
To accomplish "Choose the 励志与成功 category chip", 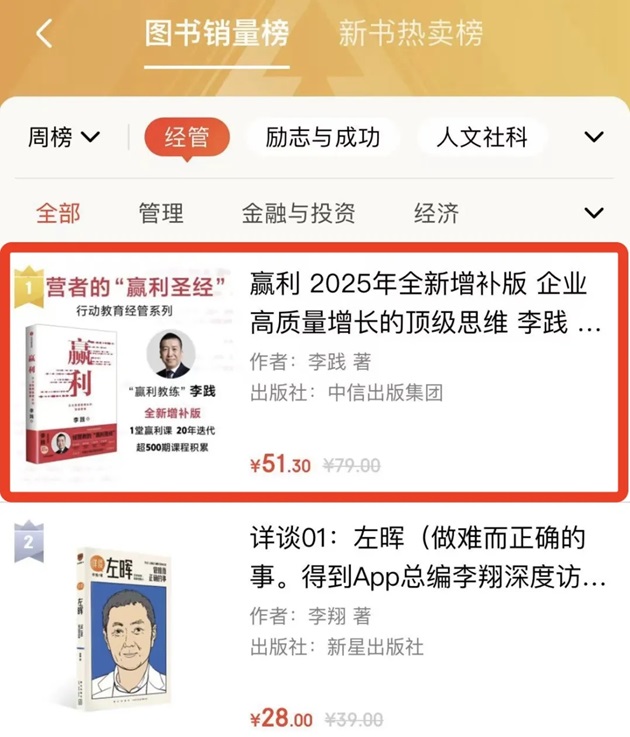I will tap(322, 137).
